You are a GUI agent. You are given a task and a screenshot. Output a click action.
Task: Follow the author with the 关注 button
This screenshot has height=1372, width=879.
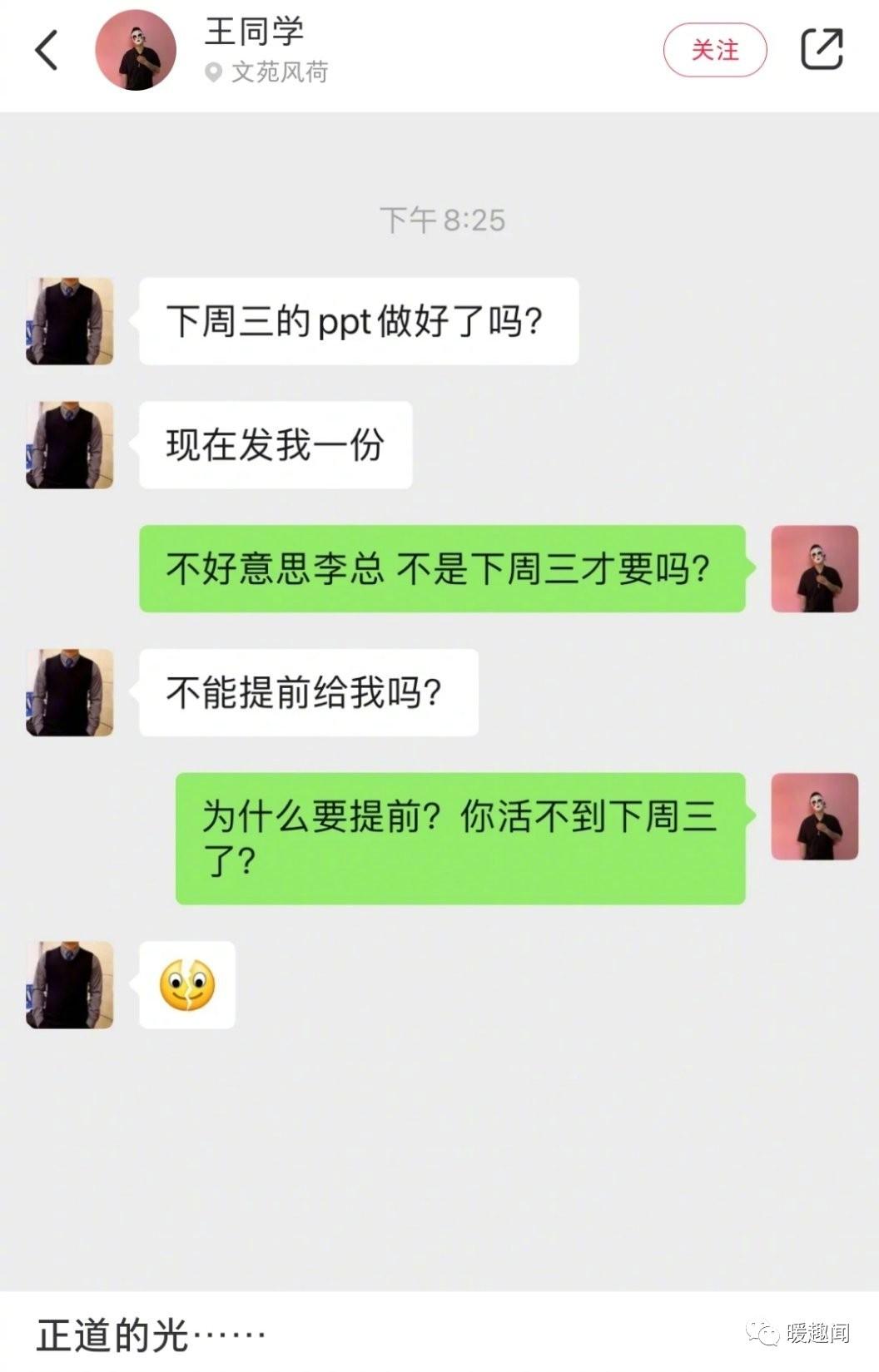pyautogui.click(x=714, y=51)
